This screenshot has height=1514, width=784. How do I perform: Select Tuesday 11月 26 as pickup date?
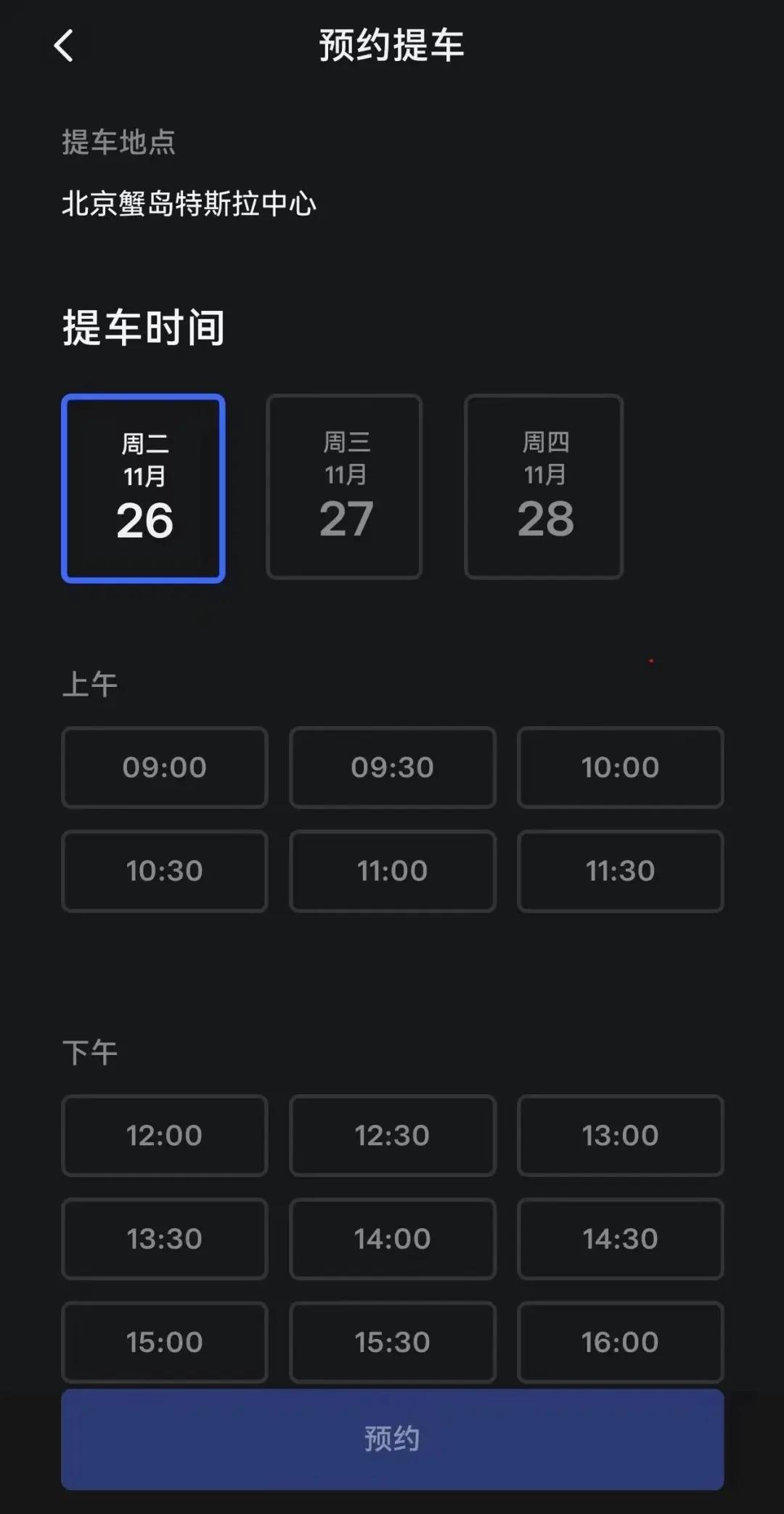[144, 489]
